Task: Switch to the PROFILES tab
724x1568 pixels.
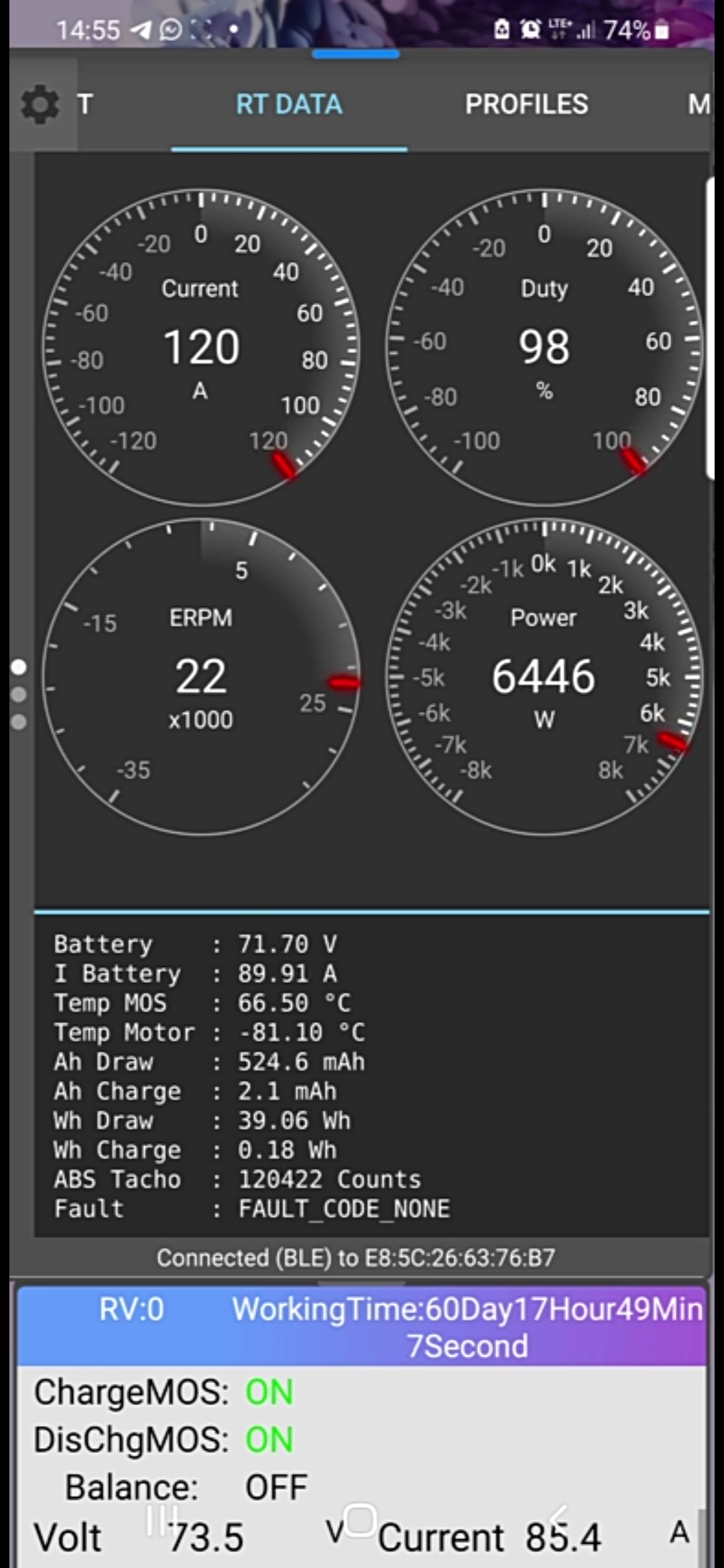Action: (x=526, y=105)
